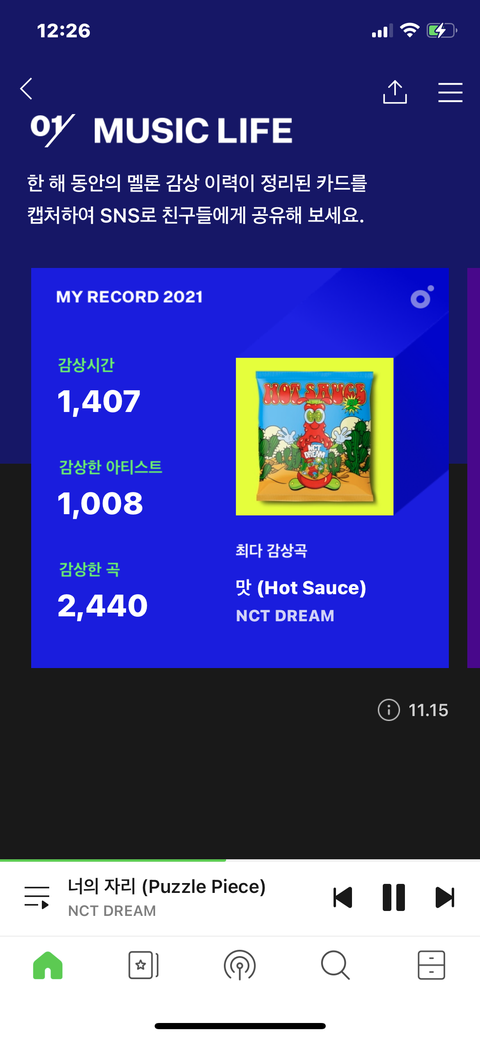Open the Puzzle Piece now-playing bar

click(x=166, y=897)
